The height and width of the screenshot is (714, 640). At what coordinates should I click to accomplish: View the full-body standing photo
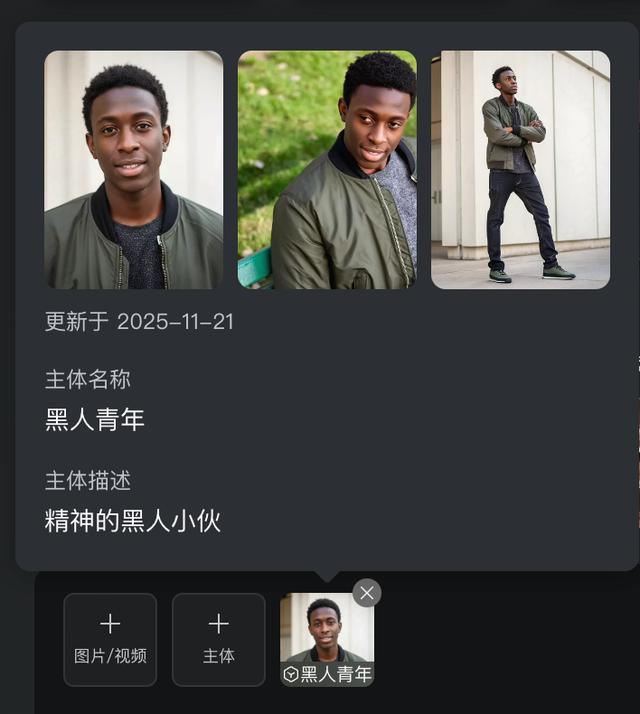point(520,169)
